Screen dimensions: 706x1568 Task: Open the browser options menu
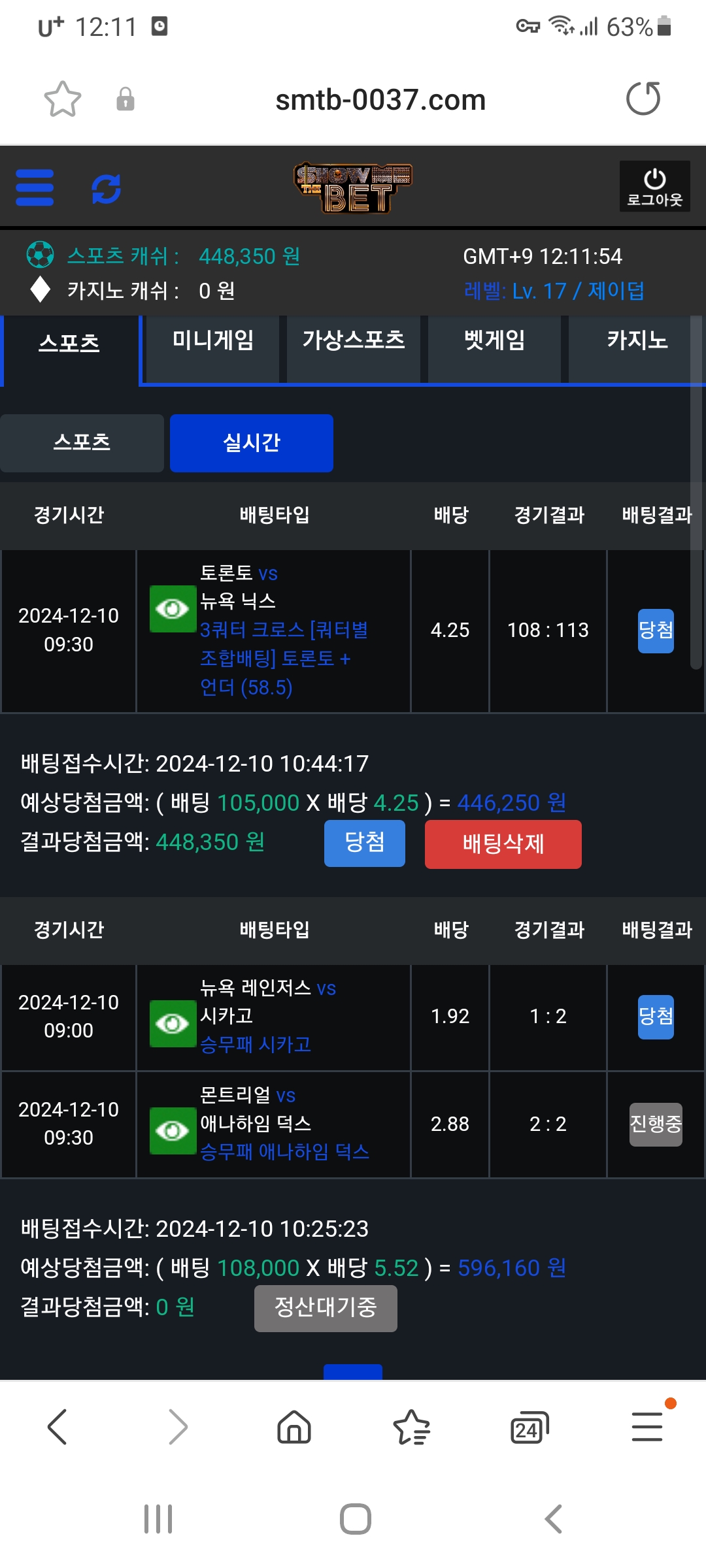click(647, 1427)
